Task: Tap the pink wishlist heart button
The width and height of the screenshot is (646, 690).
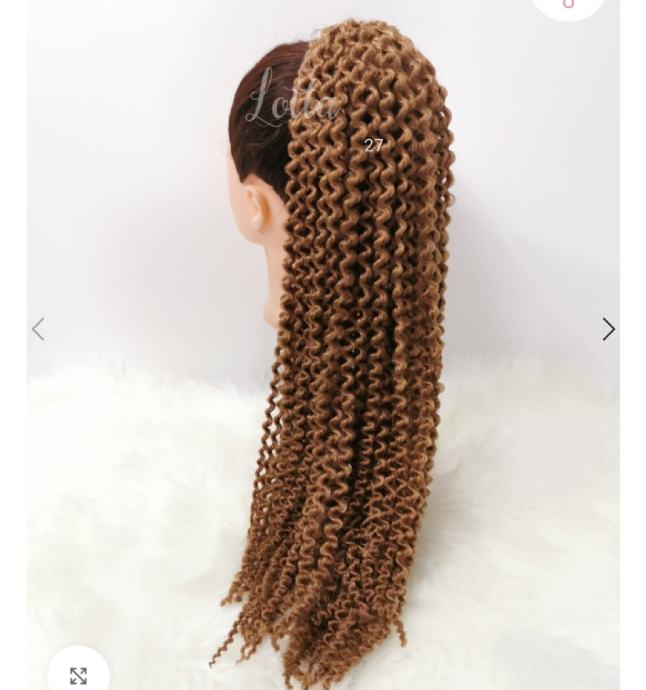Action: pos(569,5)
